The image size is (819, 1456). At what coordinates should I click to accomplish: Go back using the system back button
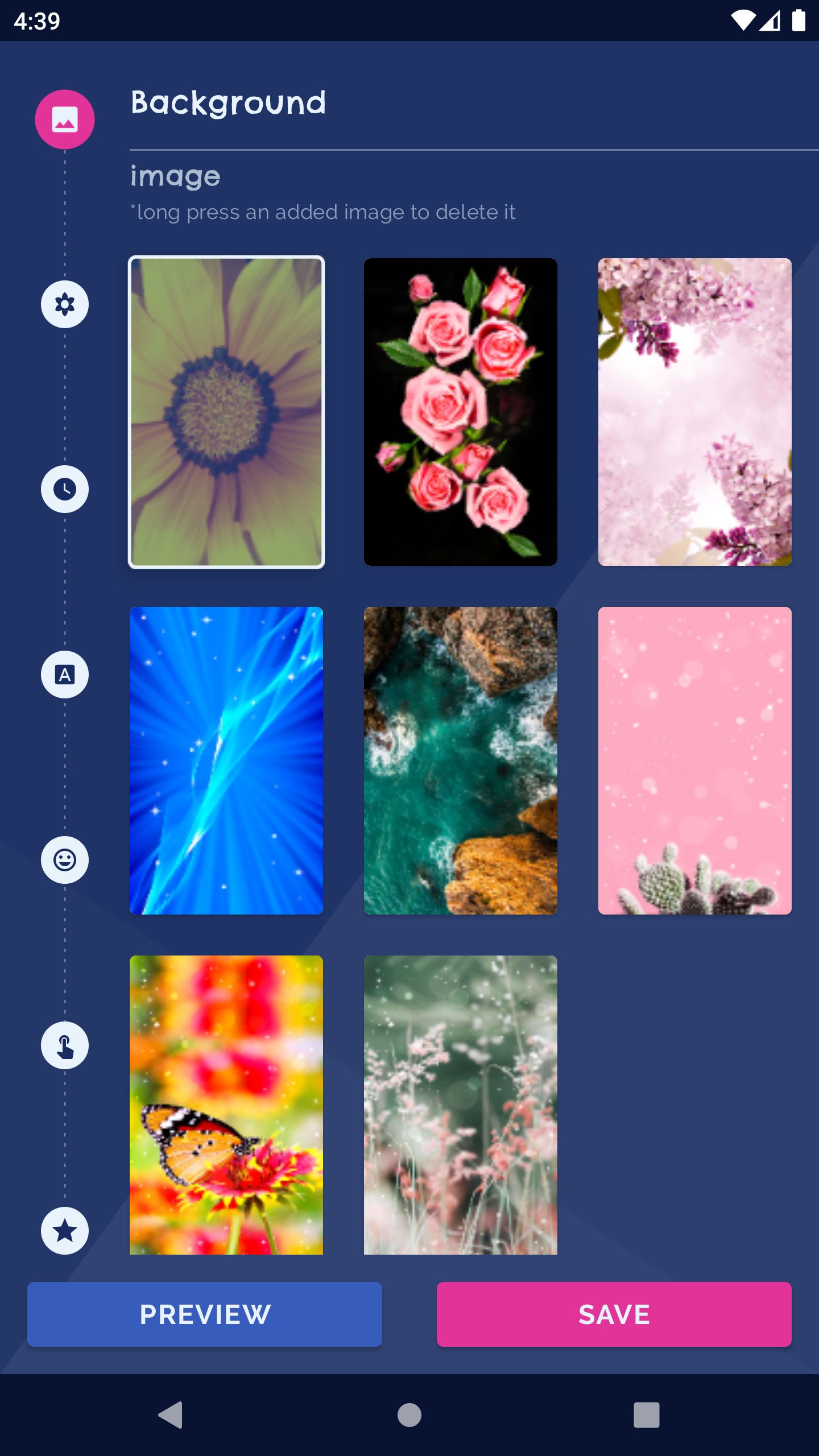coord(171,1414)
